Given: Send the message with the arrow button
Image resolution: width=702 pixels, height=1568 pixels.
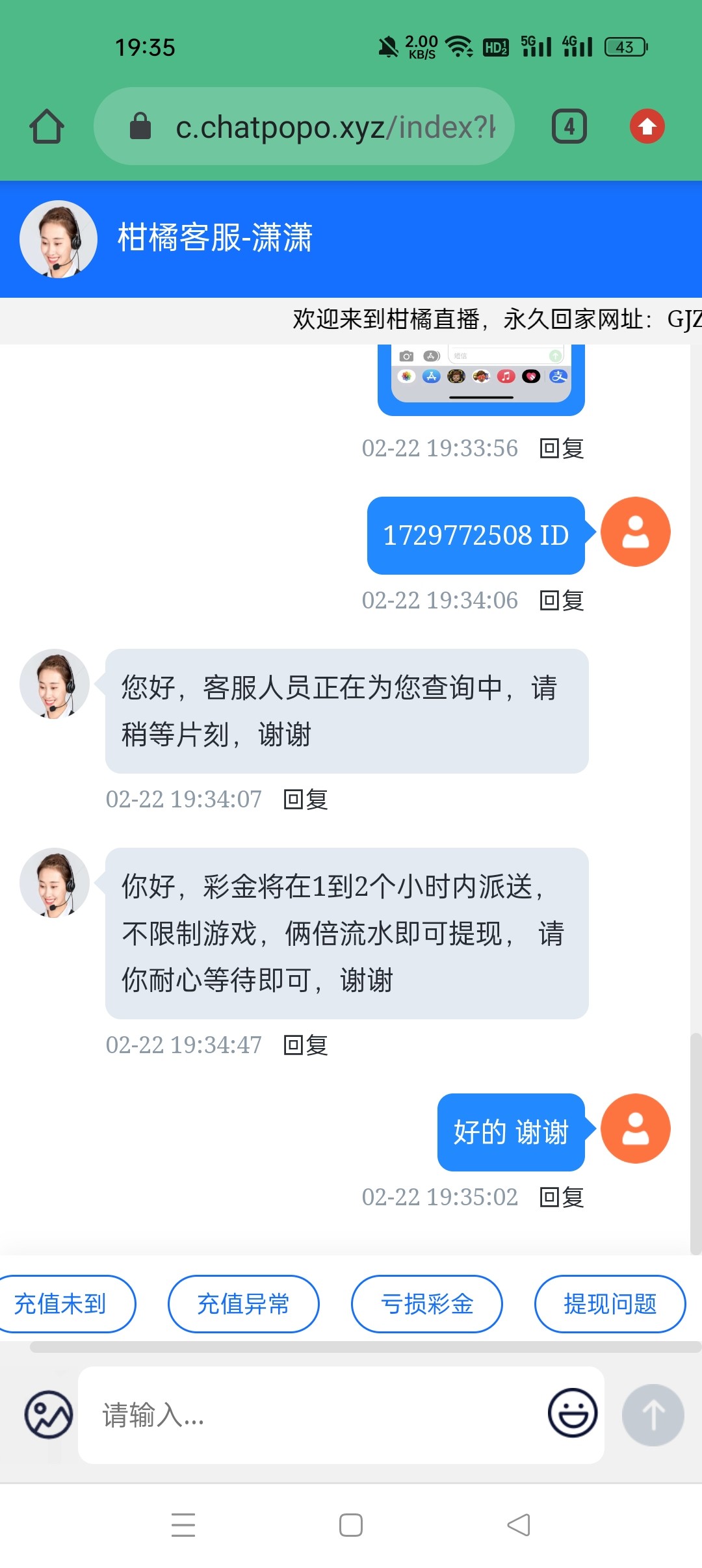Looking at the screenshot, I should tap(653, 1415).
